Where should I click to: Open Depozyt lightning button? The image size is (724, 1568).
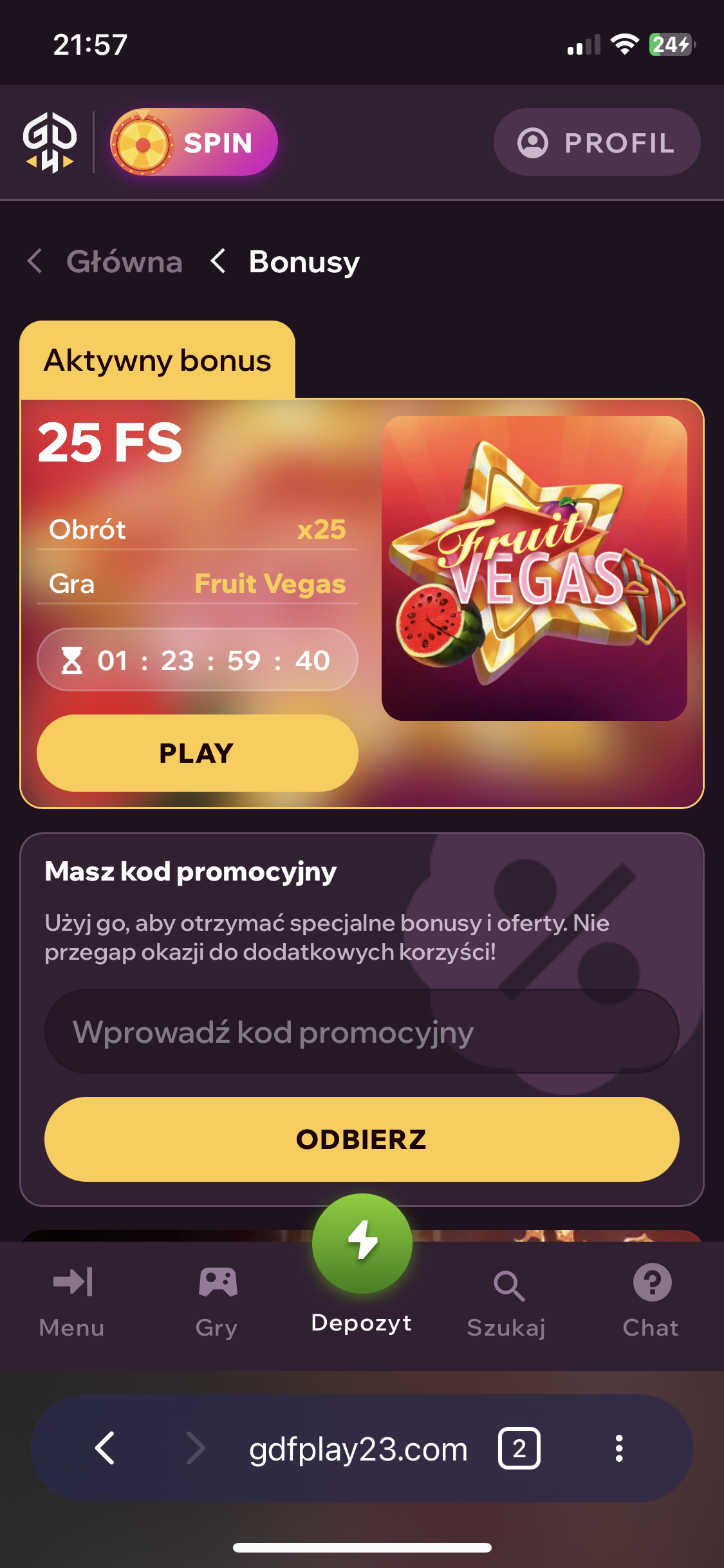click(x=362, y=1244)
